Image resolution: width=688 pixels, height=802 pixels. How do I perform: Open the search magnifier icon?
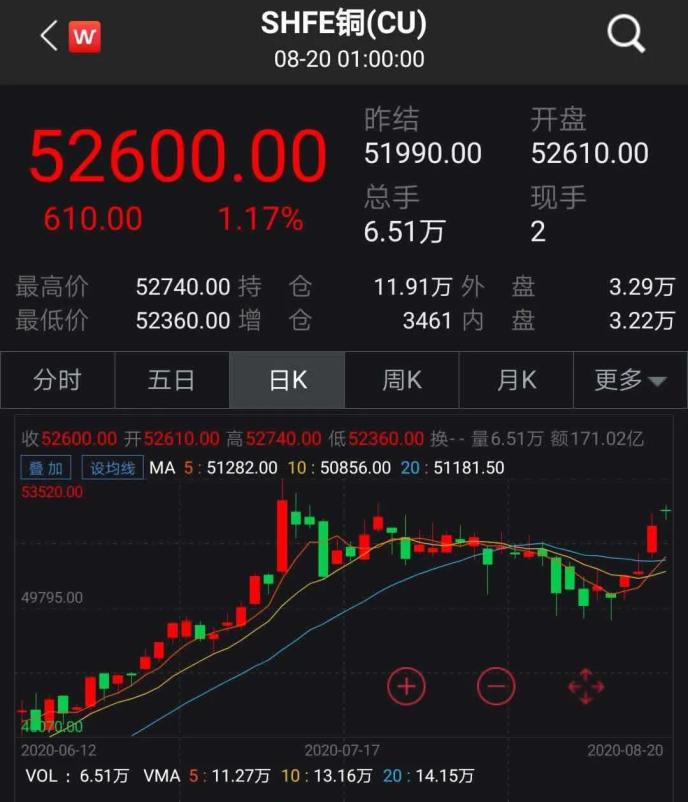[626, 35]
